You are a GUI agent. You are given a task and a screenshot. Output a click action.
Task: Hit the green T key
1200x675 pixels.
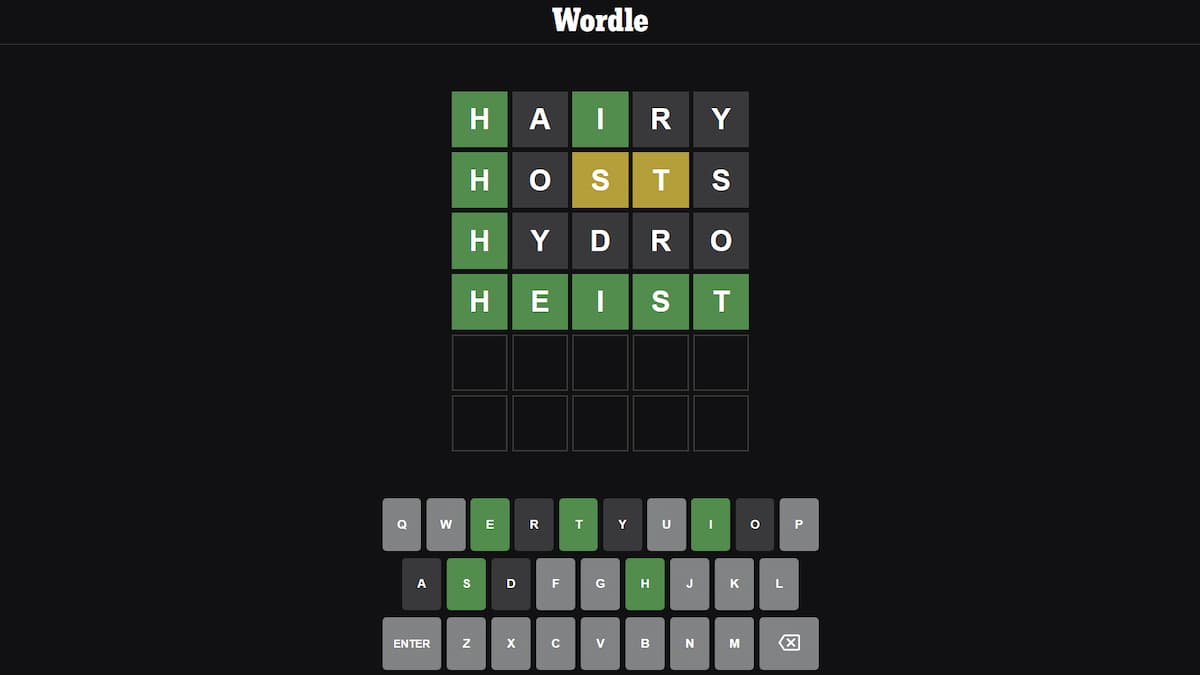click(x=578, y=524)
